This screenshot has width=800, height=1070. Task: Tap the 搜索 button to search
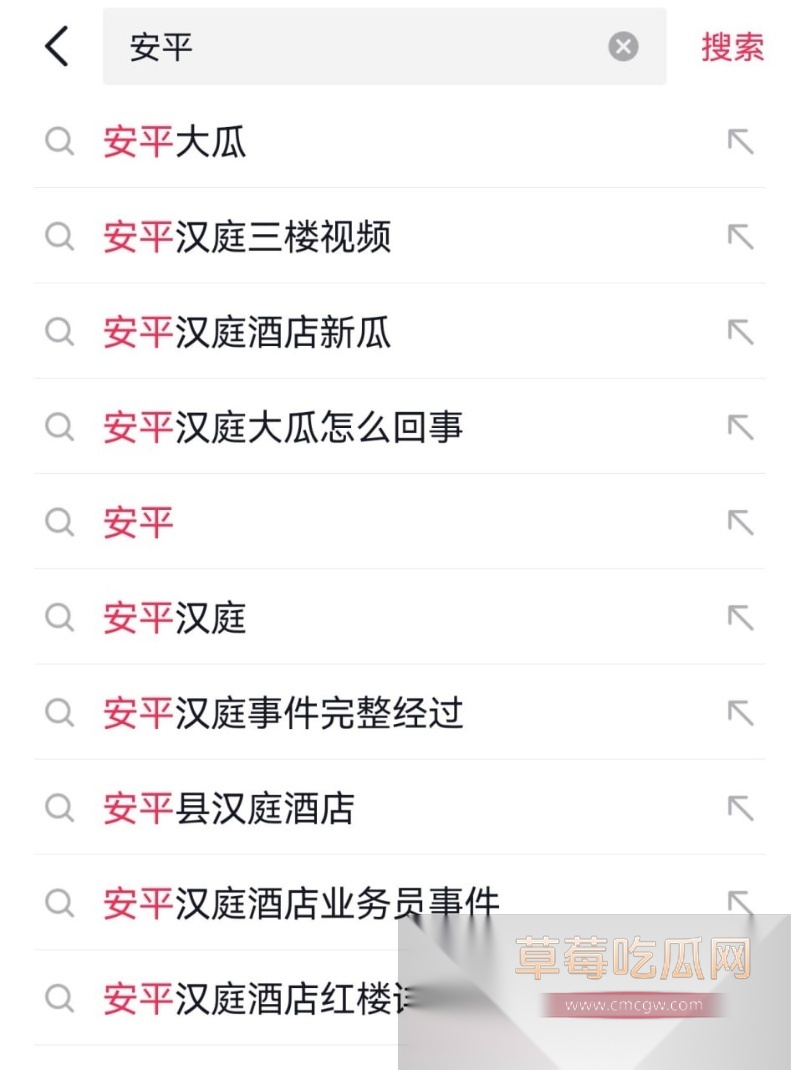(x=731, y=46)
